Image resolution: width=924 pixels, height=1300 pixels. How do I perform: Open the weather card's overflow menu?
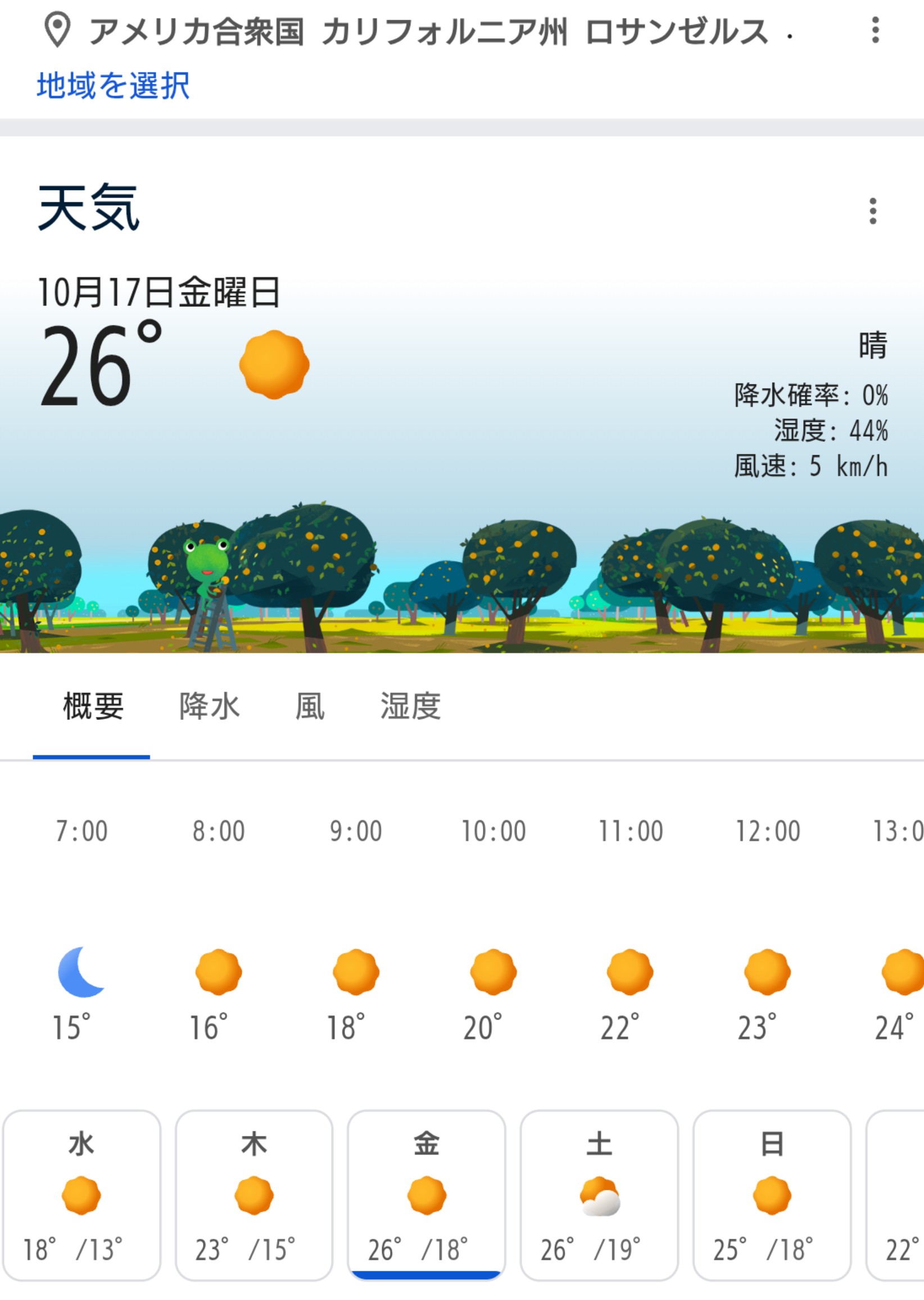point(872,211)
